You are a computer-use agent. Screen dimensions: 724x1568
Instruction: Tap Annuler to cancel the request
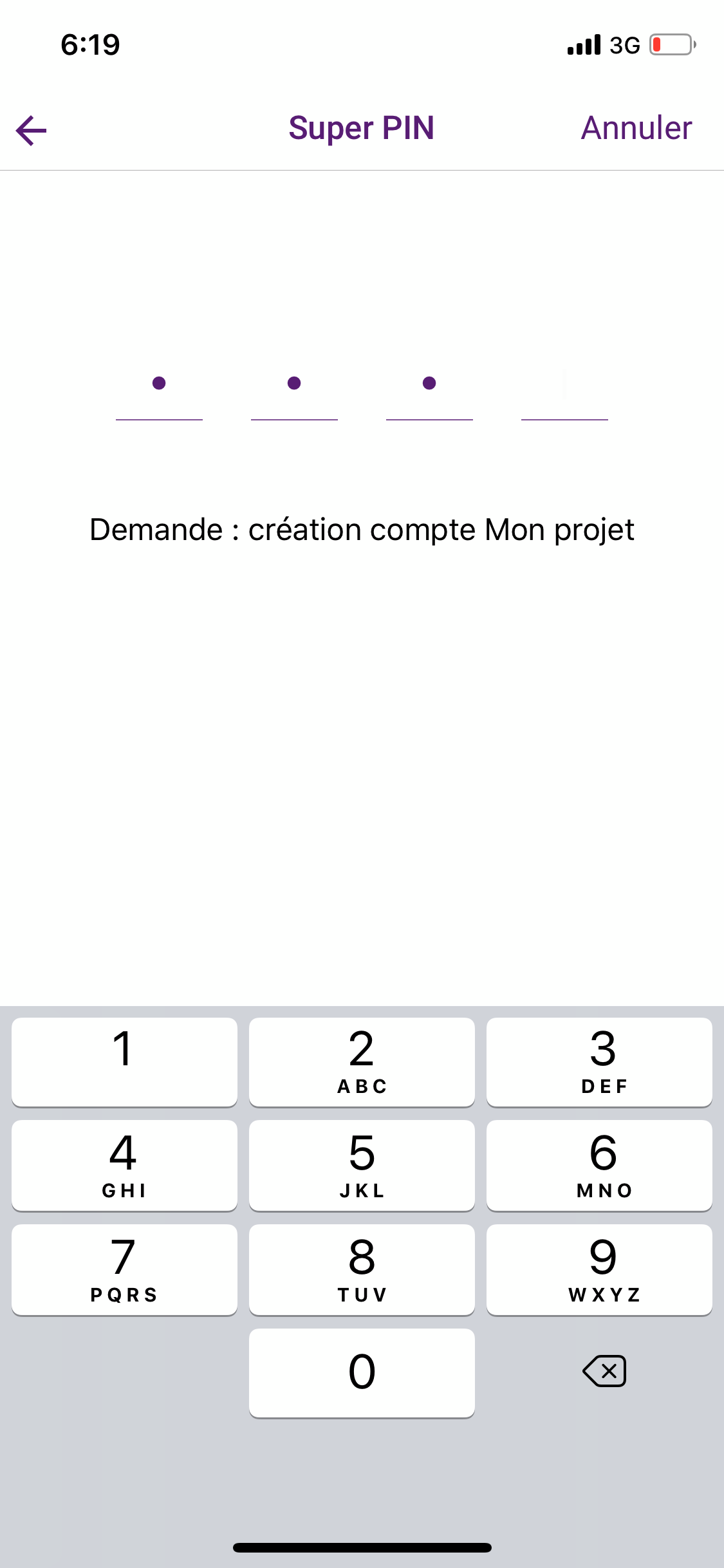(635, 128)
